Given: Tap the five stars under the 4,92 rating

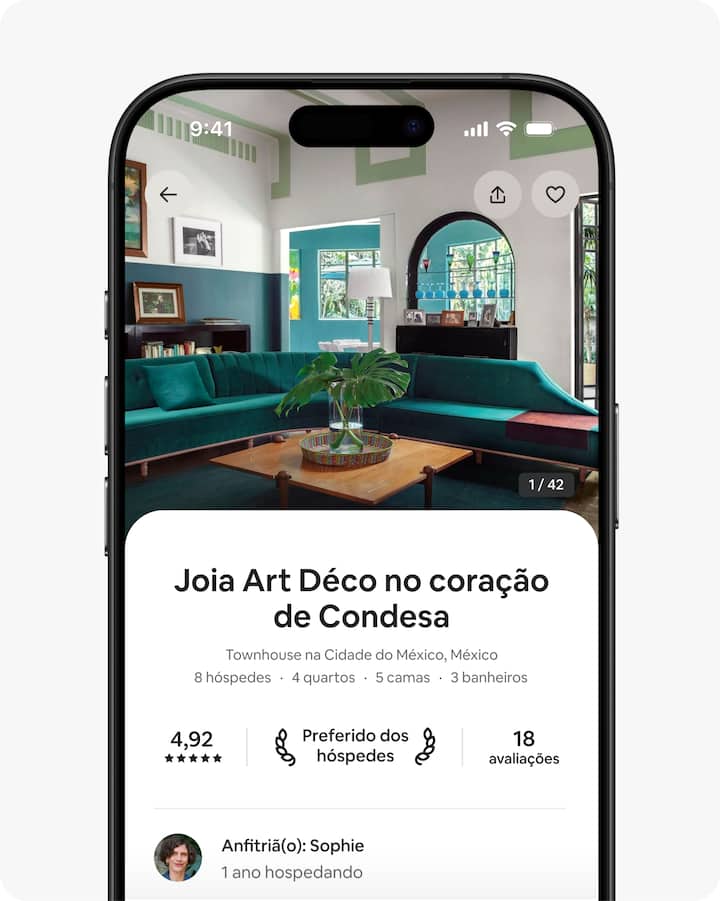Looking at the screenshot, I should point(191,756).
